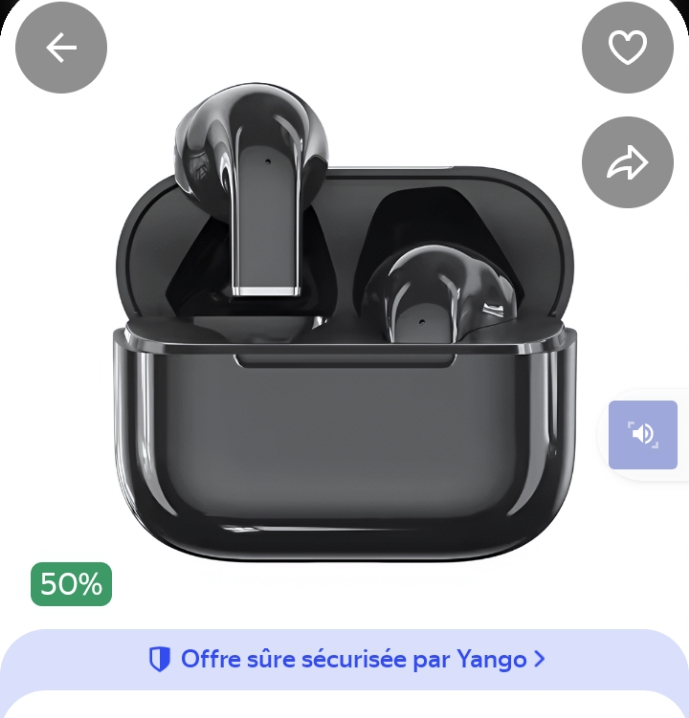Open the earbuds product image
The width and height of the screenshot is (689, 718).
tap(345, 330)
